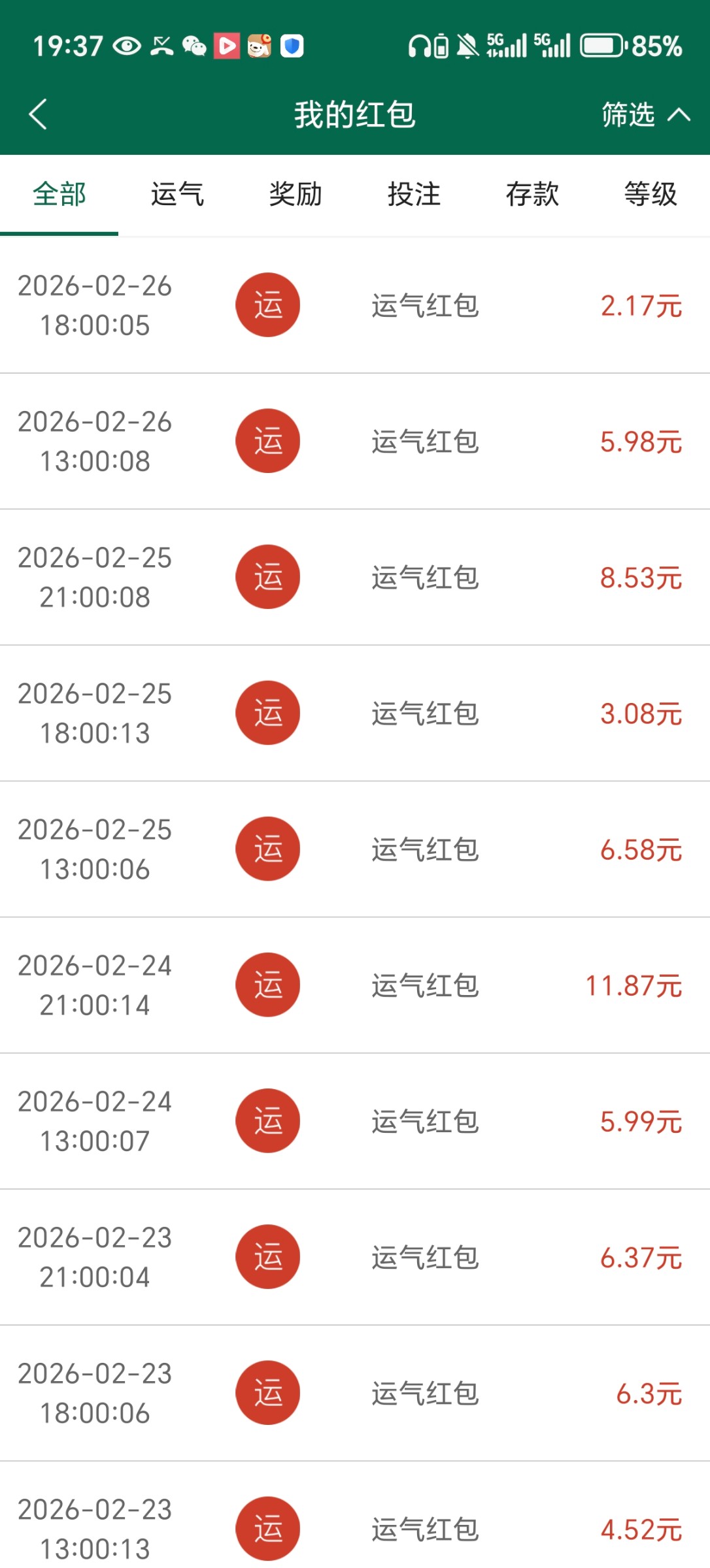
Task: Click the 运 icon on the 6.3元 red packet
Action: (x=267, y=1392)
